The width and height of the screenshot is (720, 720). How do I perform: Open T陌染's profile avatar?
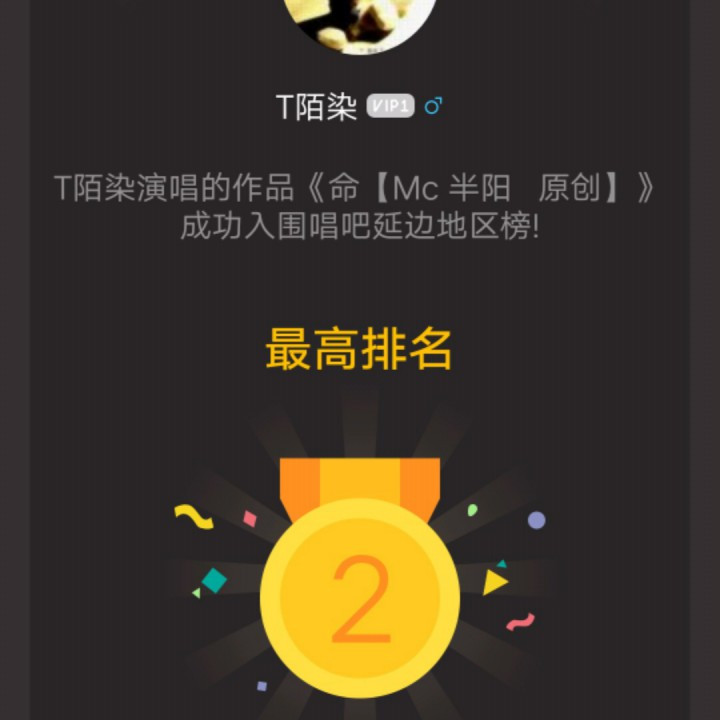pyautogui.click(x=361, y=20)
